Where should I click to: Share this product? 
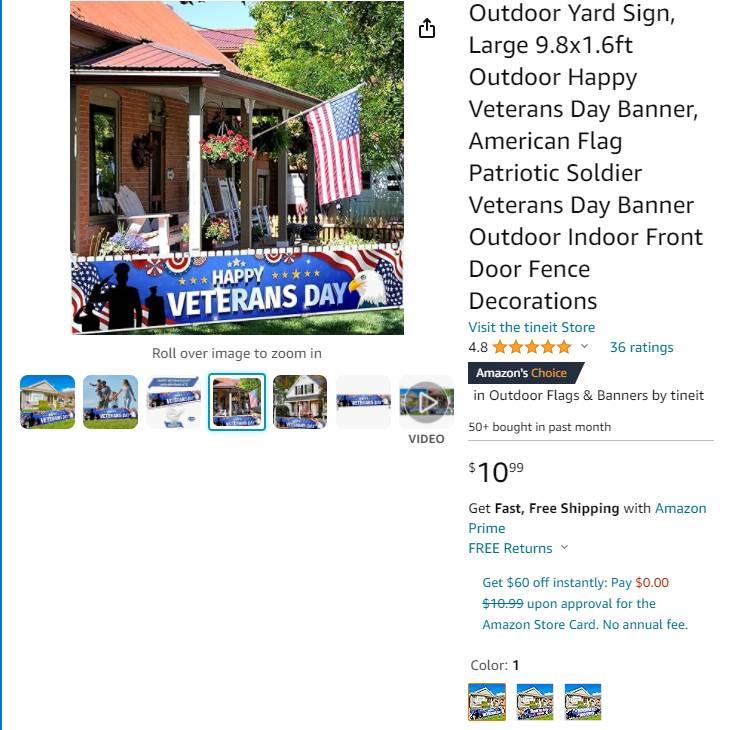point(427,29)
